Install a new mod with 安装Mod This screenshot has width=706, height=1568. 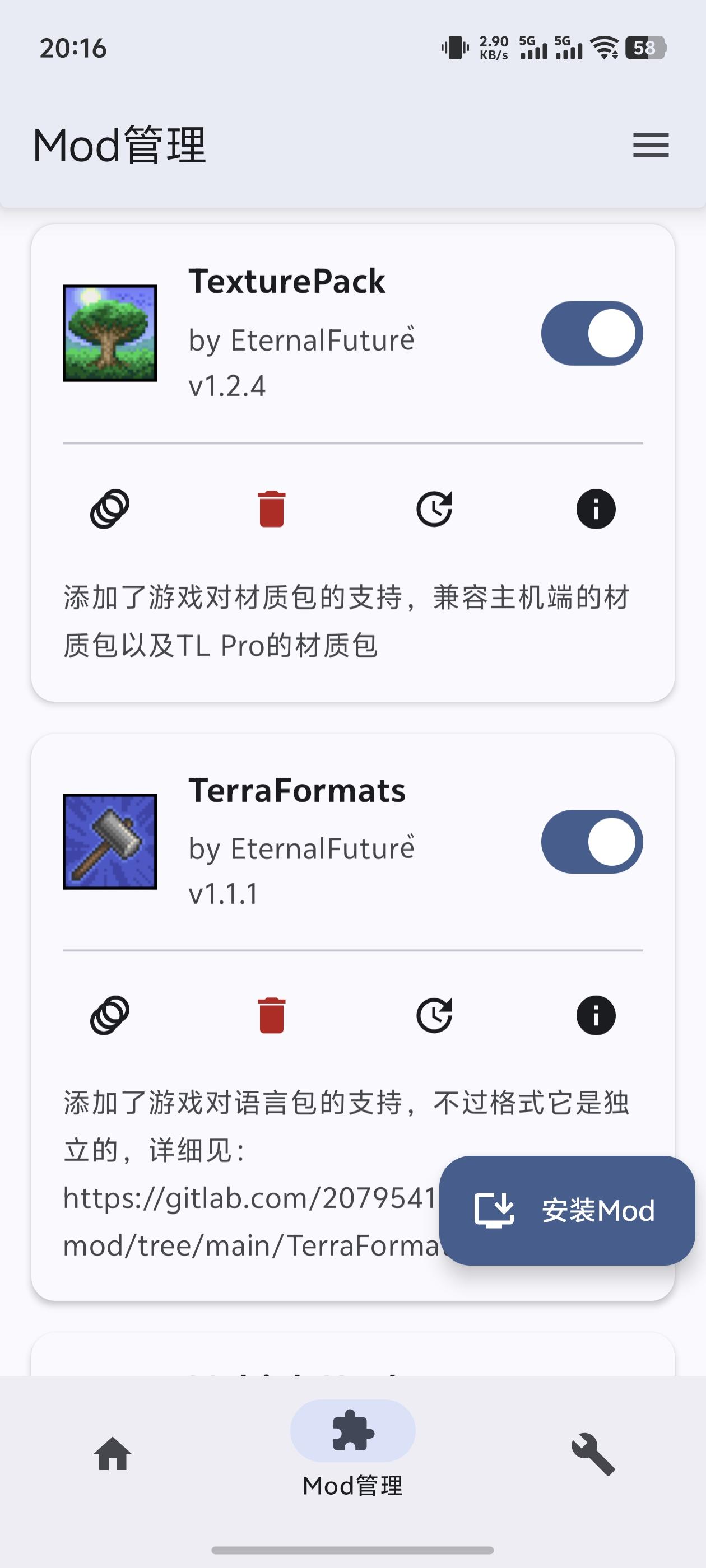(x=566, y=1210)
